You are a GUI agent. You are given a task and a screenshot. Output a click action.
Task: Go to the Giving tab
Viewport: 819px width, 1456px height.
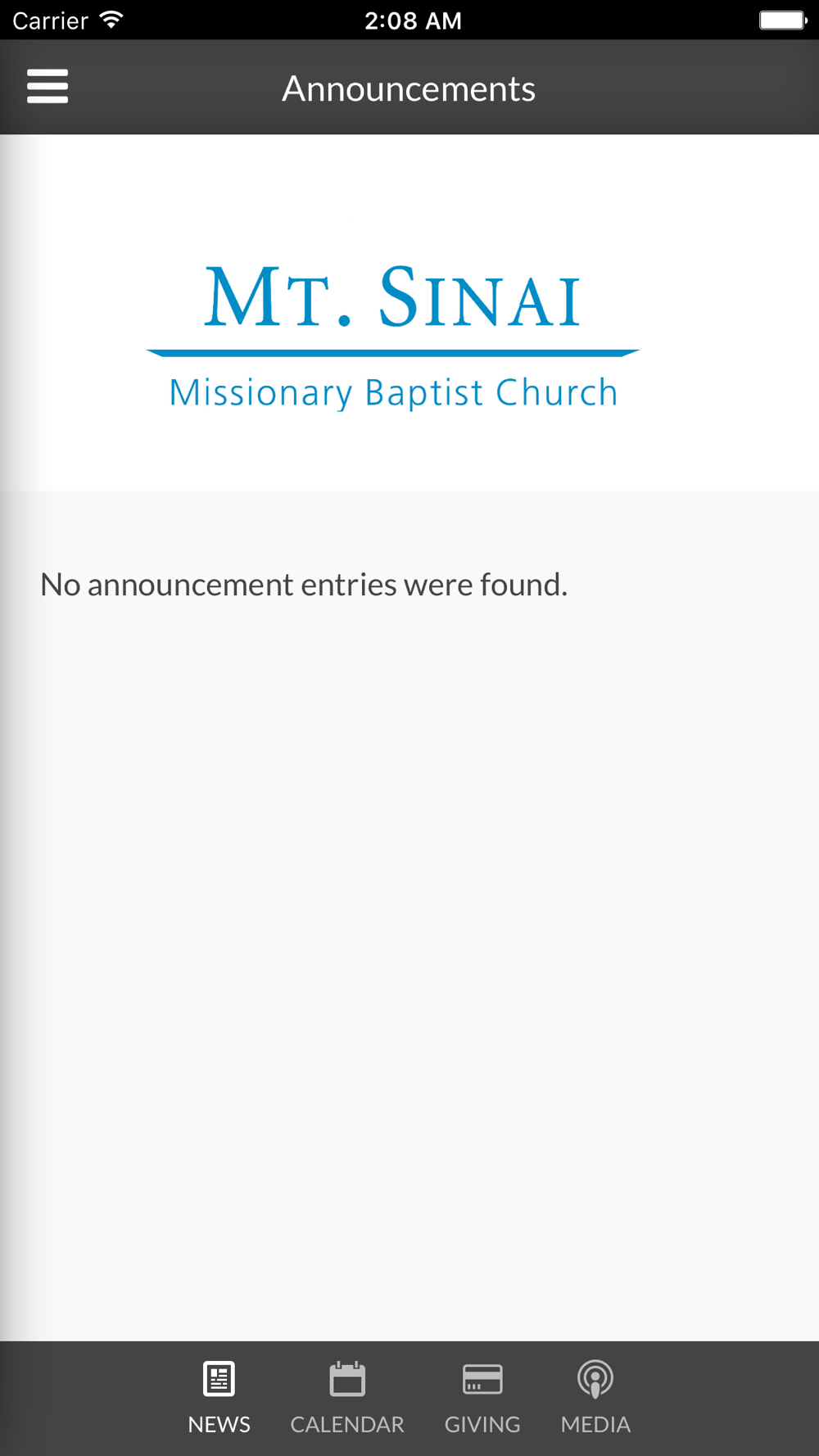(482, 1398)
